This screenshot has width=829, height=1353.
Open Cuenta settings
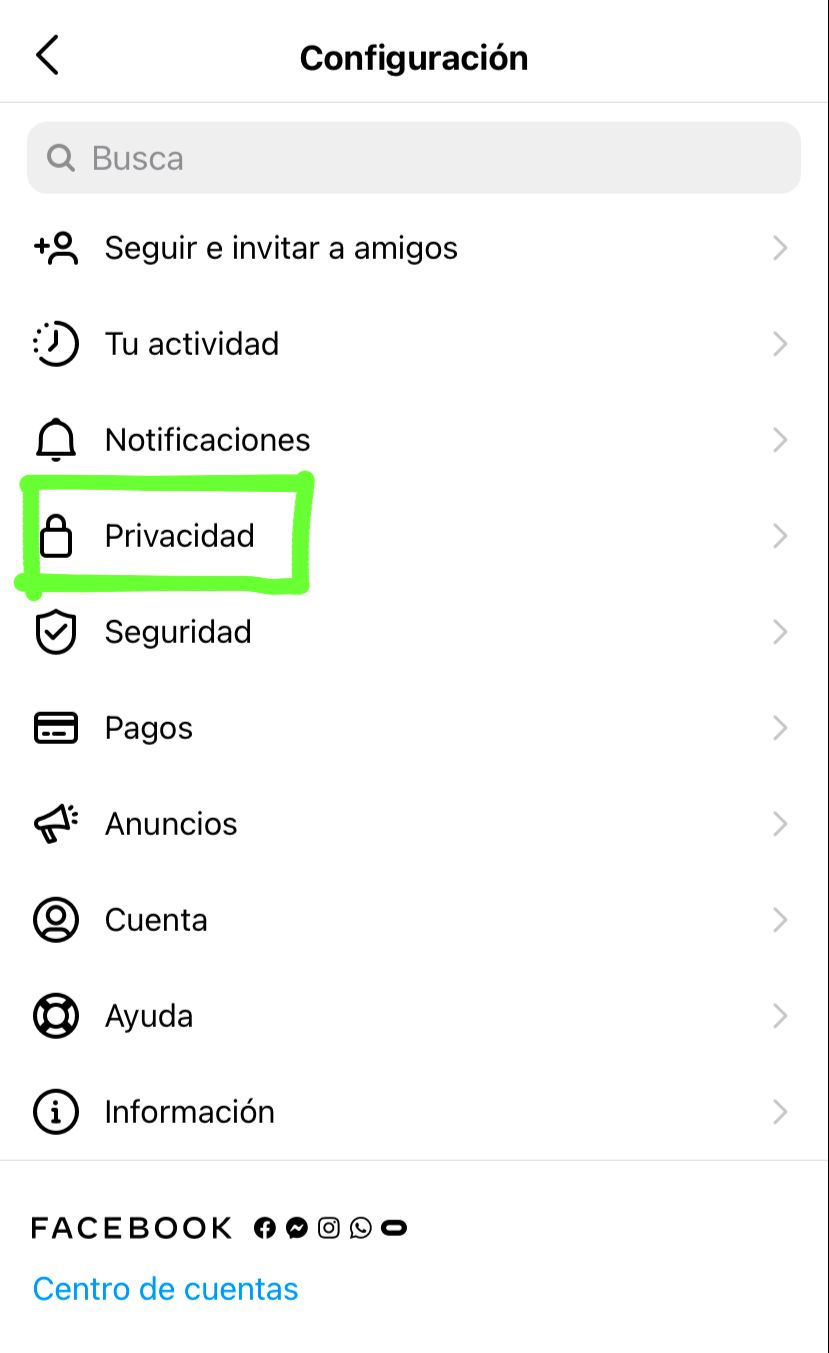(156, 920)
